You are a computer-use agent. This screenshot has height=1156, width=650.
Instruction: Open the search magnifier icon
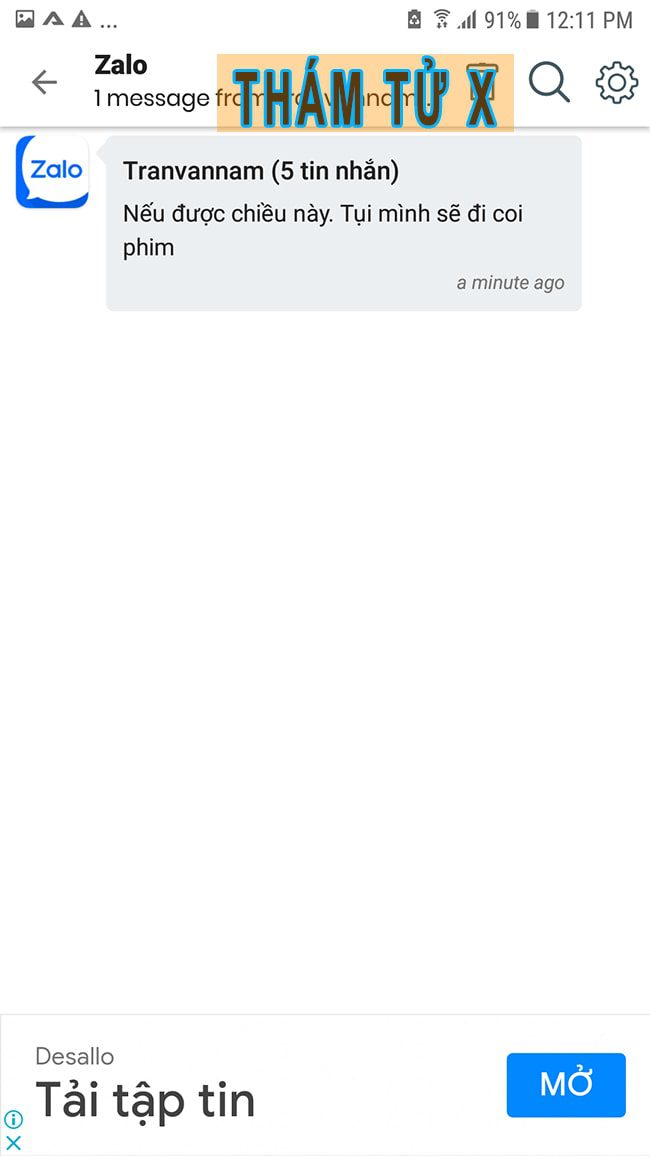point(549,82)
